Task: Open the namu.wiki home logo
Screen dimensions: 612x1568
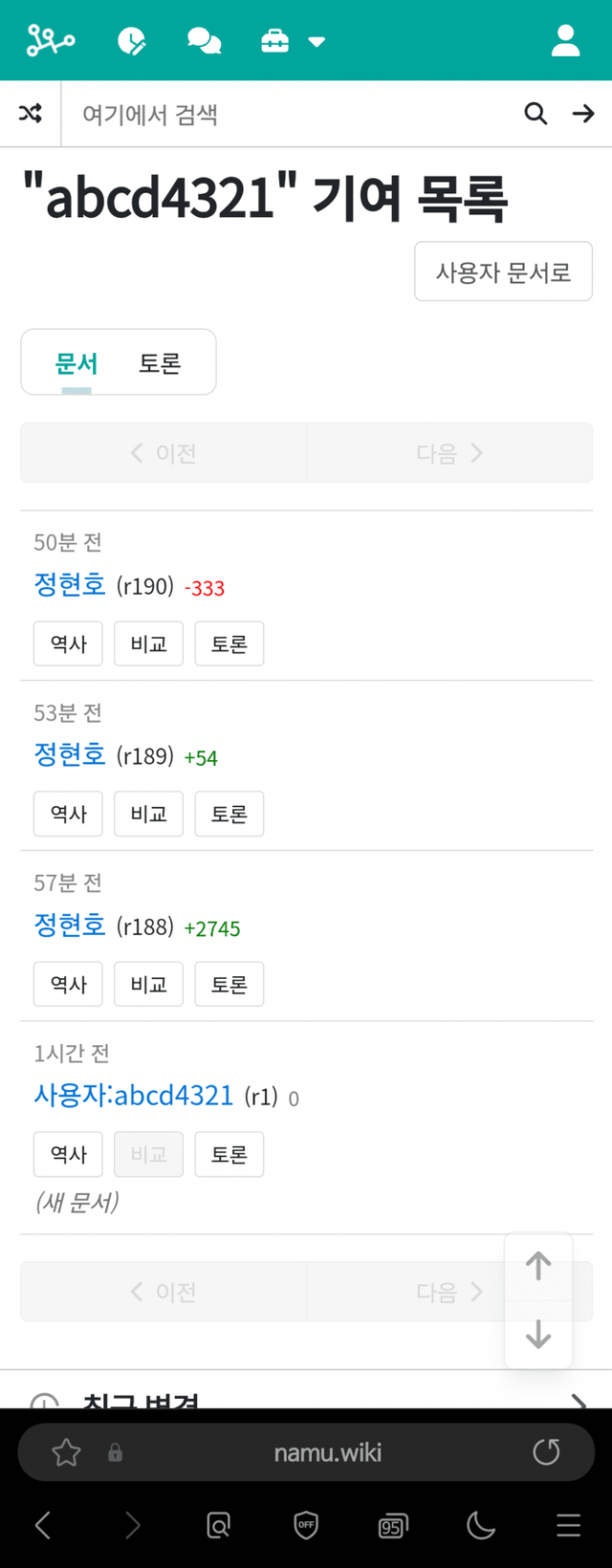Action: (x=50, y=40)
